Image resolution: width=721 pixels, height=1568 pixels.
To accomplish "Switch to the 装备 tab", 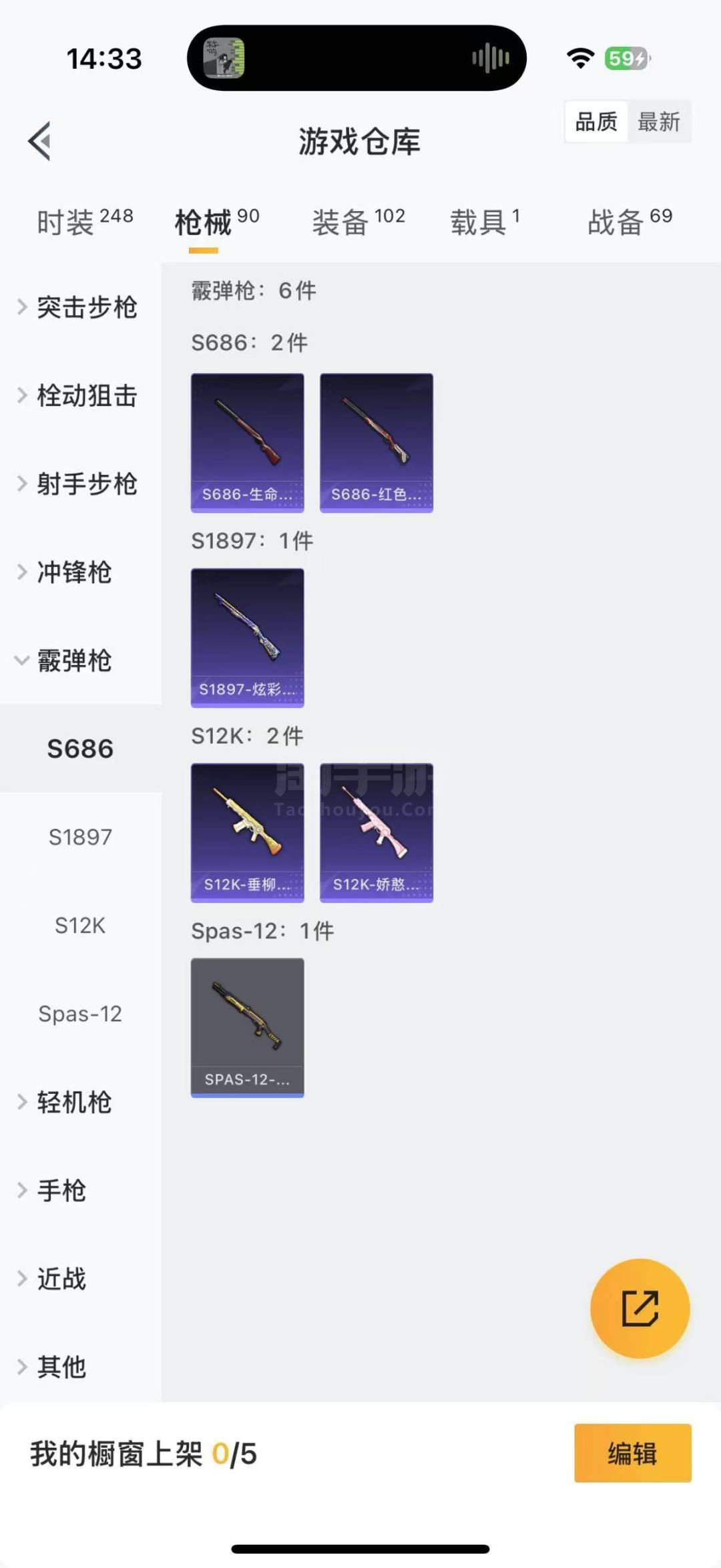I will pos(358,222).
